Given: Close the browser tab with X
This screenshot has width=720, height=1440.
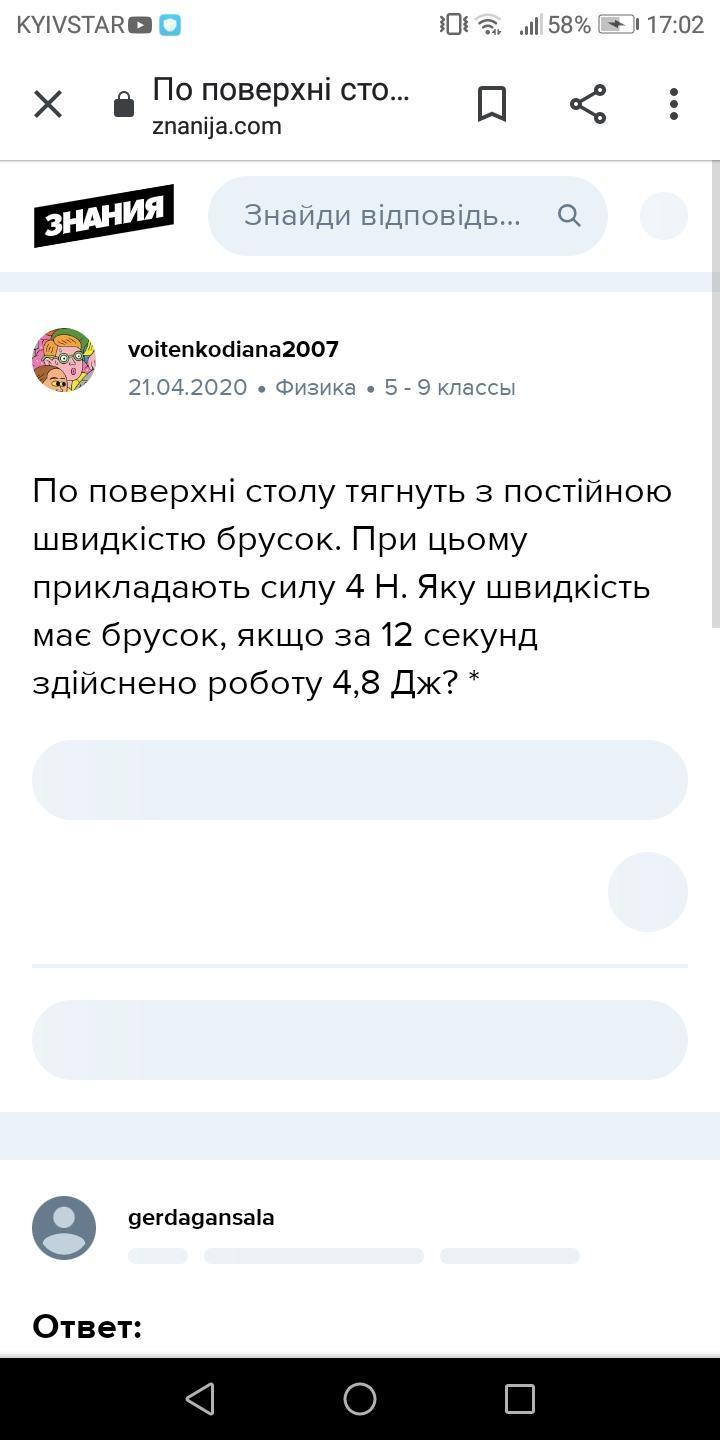Looking at the screenshot, I should (48, 104).
